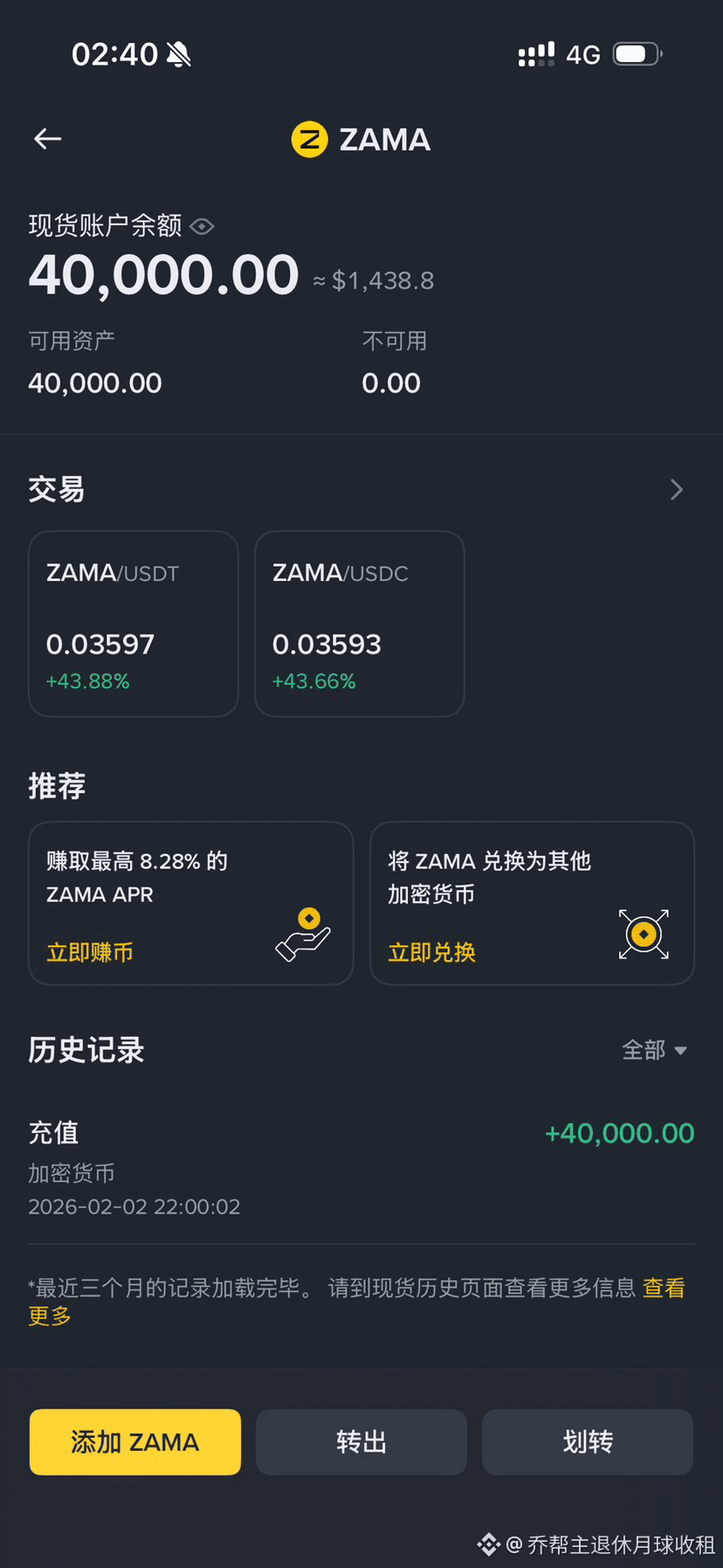Open the 充值 +40,000.00 record

point(361,1168)
